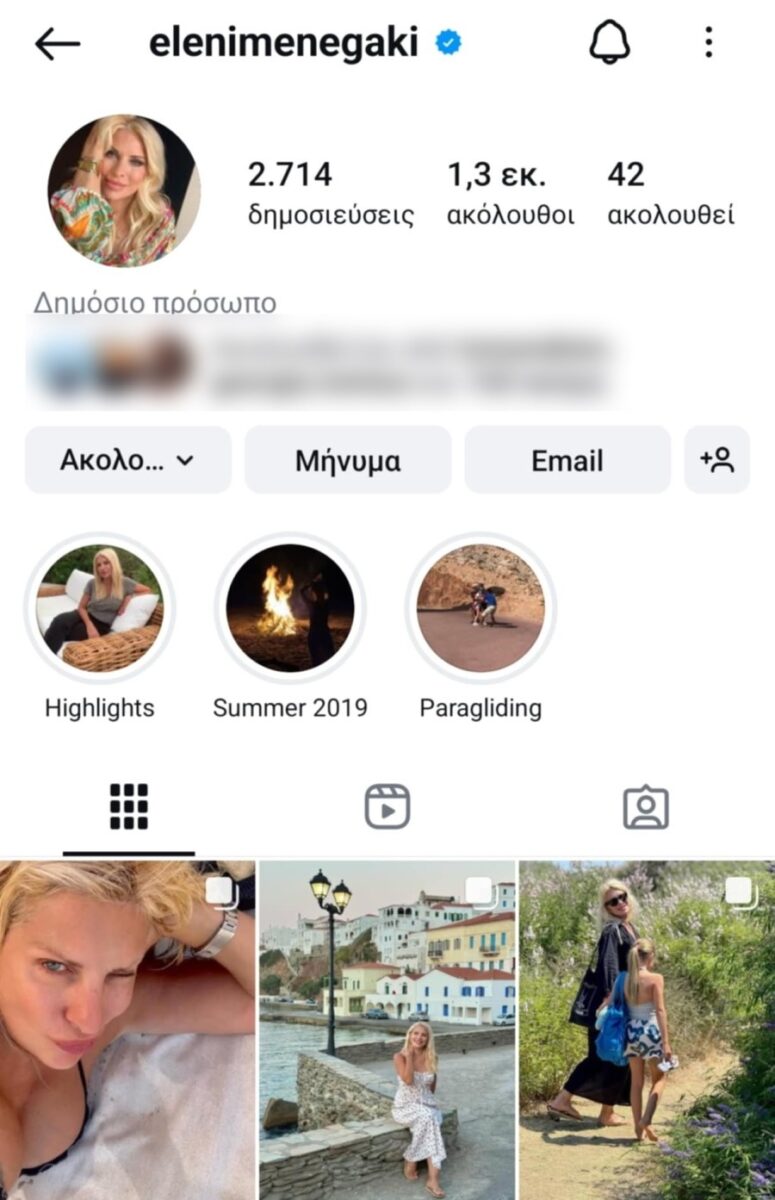Open the Summer 2019 story highlight
The width and height of the screenshot is (775, 1200).
[x=290, y=608]
